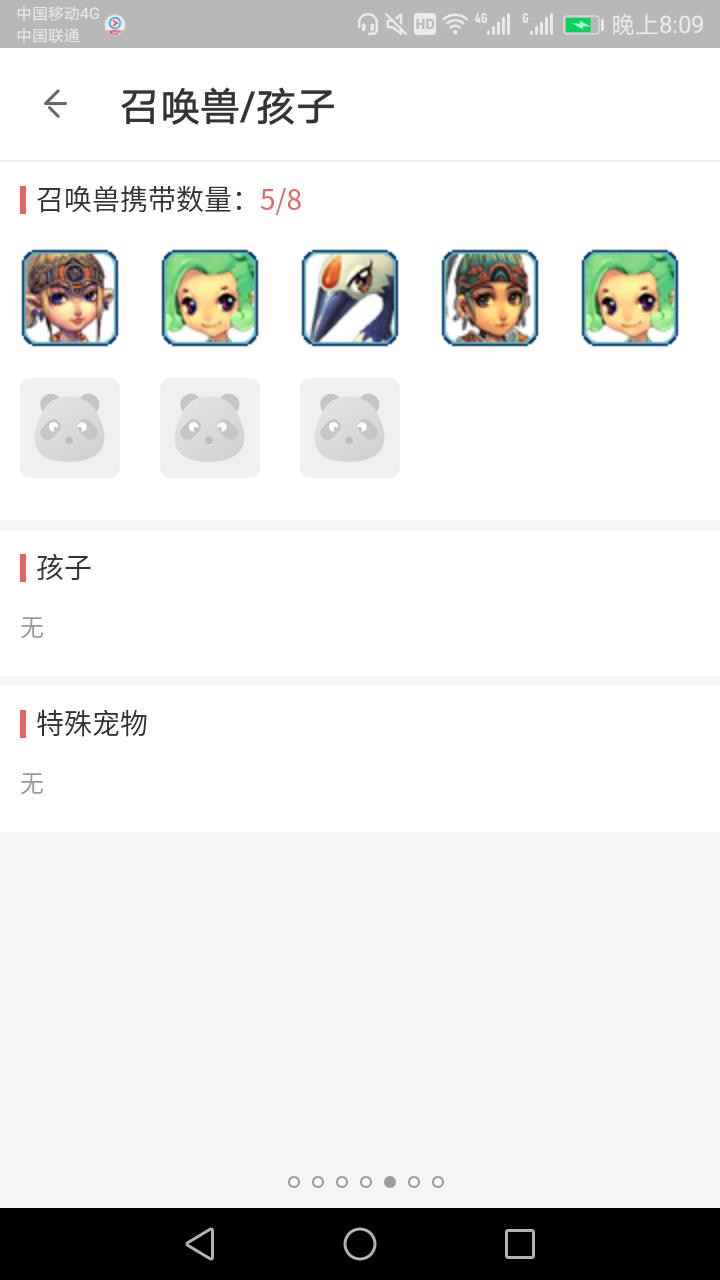The height and width of the screenshot is (1280, 720).
Task: Open the first summoned beast with headband
Action: pos(70,298)
